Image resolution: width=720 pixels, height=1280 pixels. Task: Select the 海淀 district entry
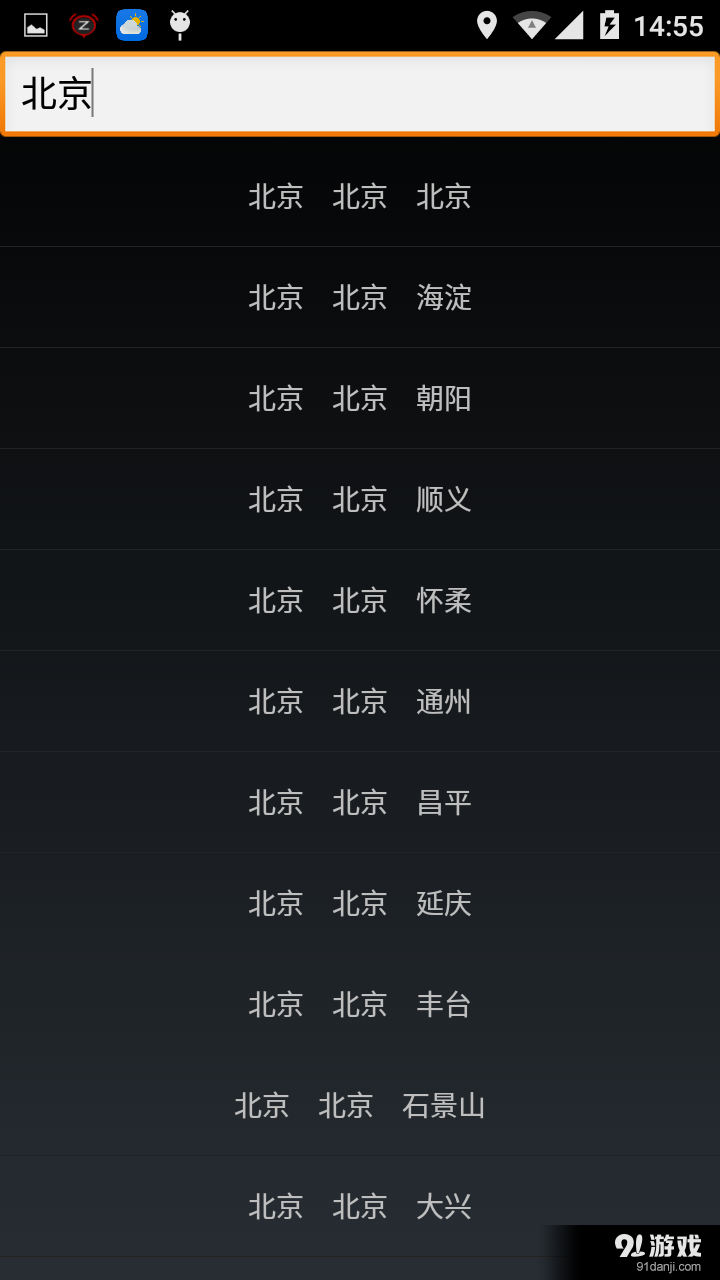[360, 297]
